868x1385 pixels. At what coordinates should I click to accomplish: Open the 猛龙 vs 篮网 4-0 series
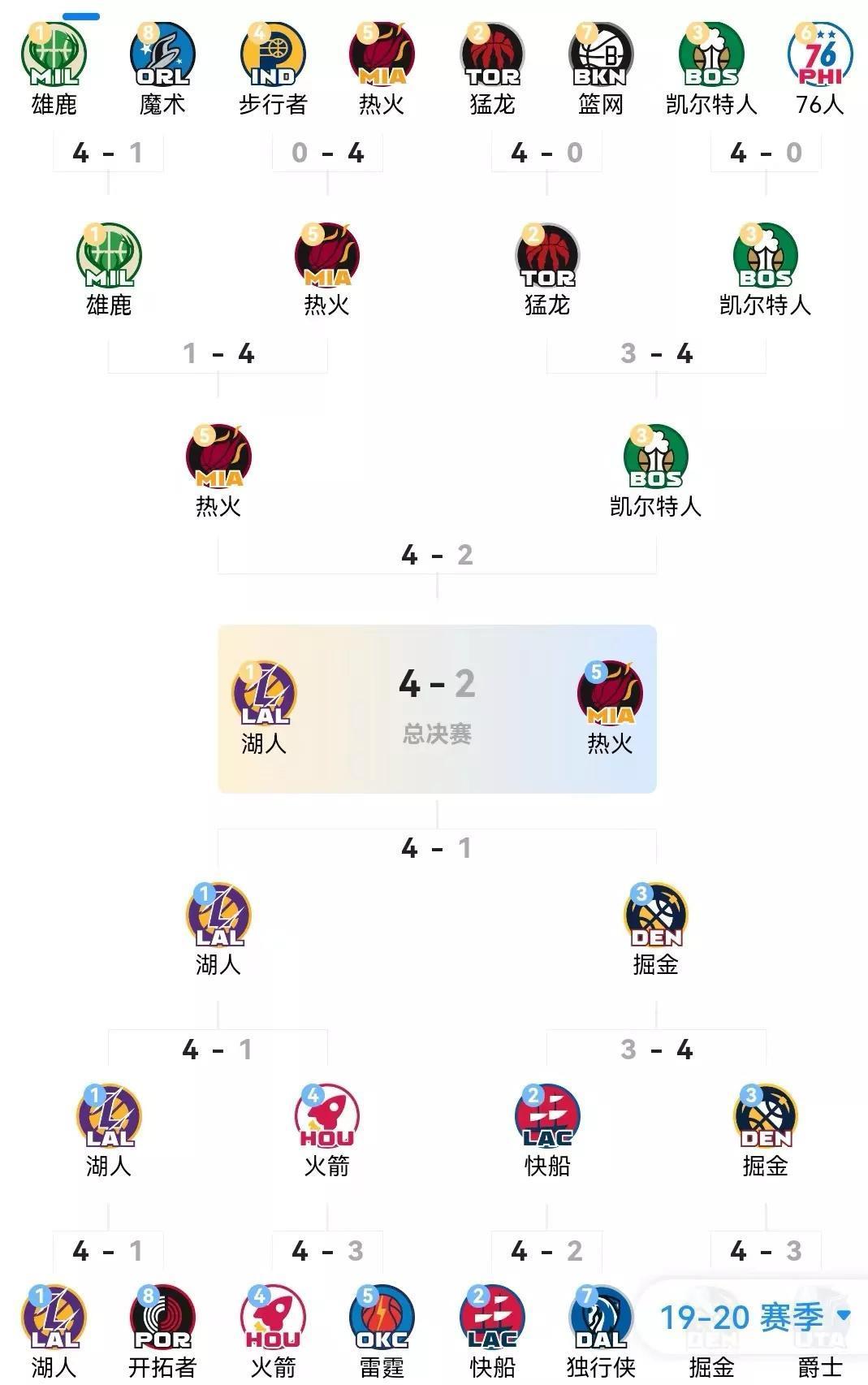[x=546, y=153]
